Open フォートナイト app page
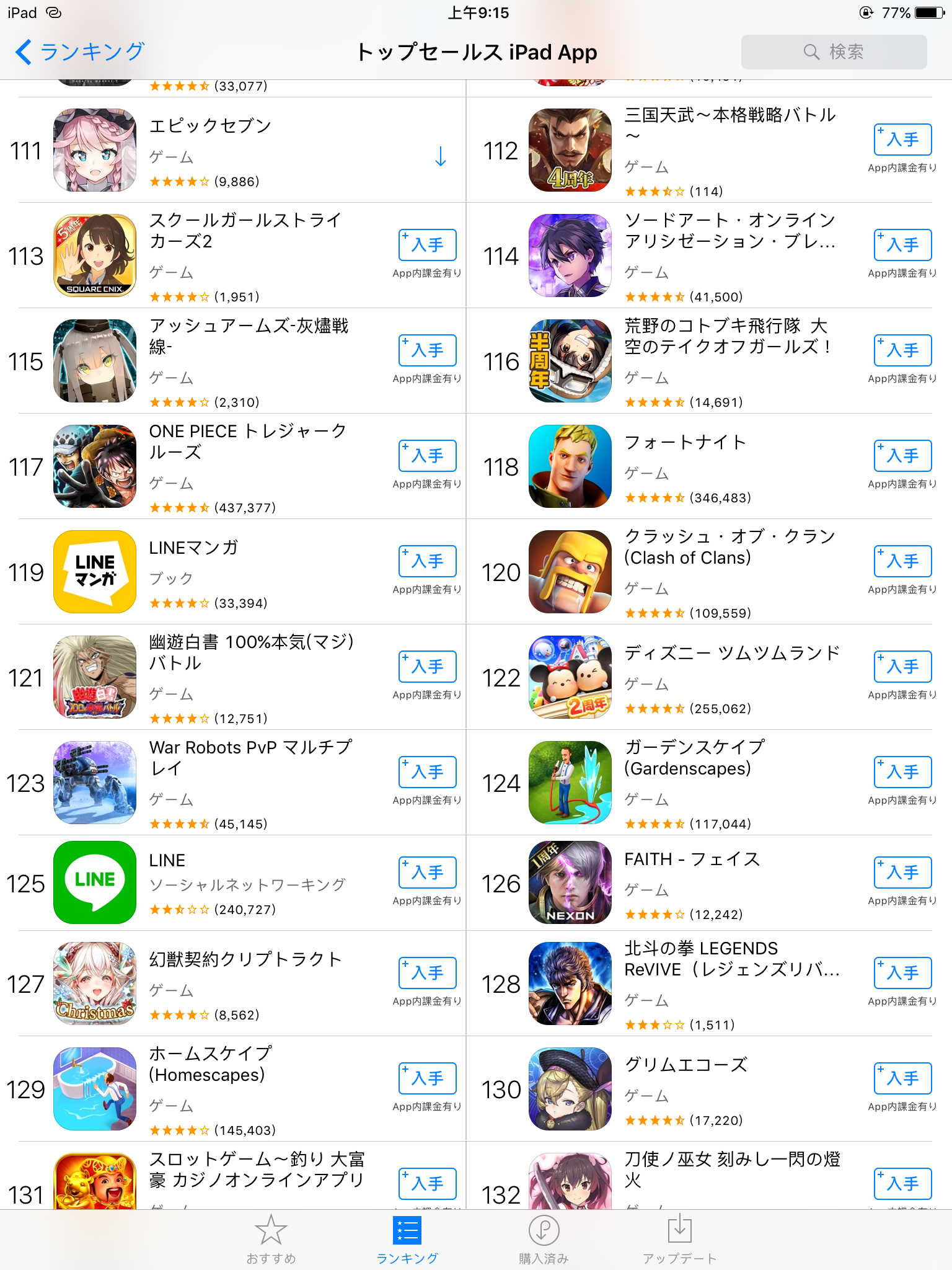 (685, 442)
